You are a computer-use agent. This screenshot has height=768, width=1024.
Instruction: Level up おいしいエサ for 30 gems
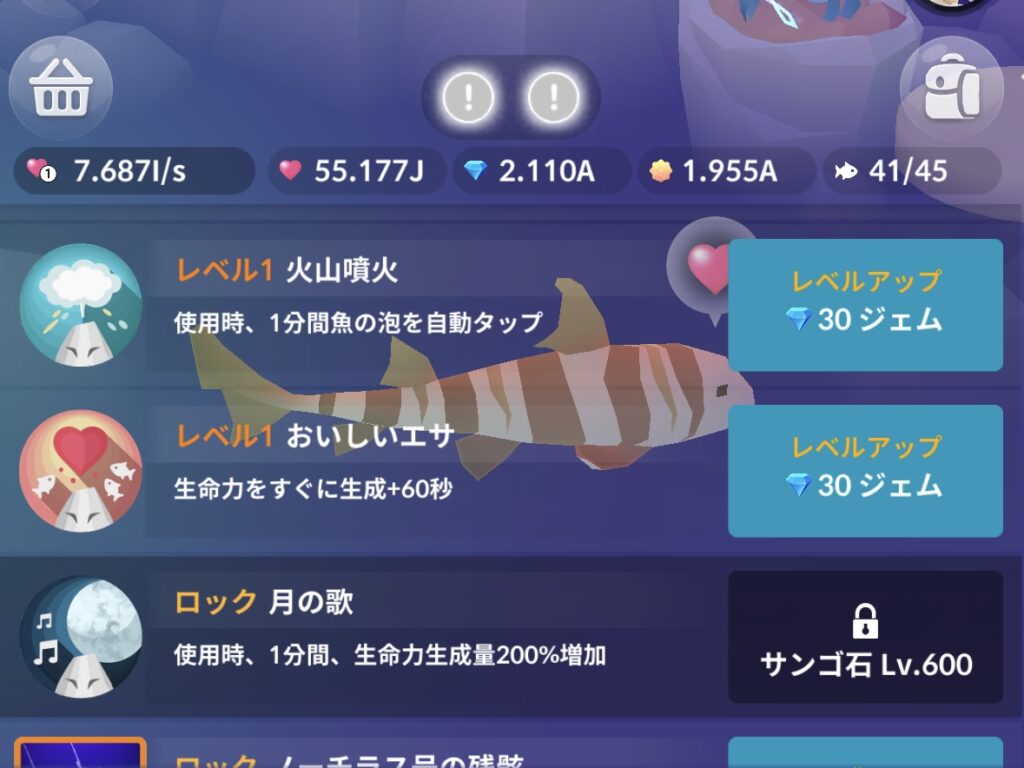coord(865,471)
